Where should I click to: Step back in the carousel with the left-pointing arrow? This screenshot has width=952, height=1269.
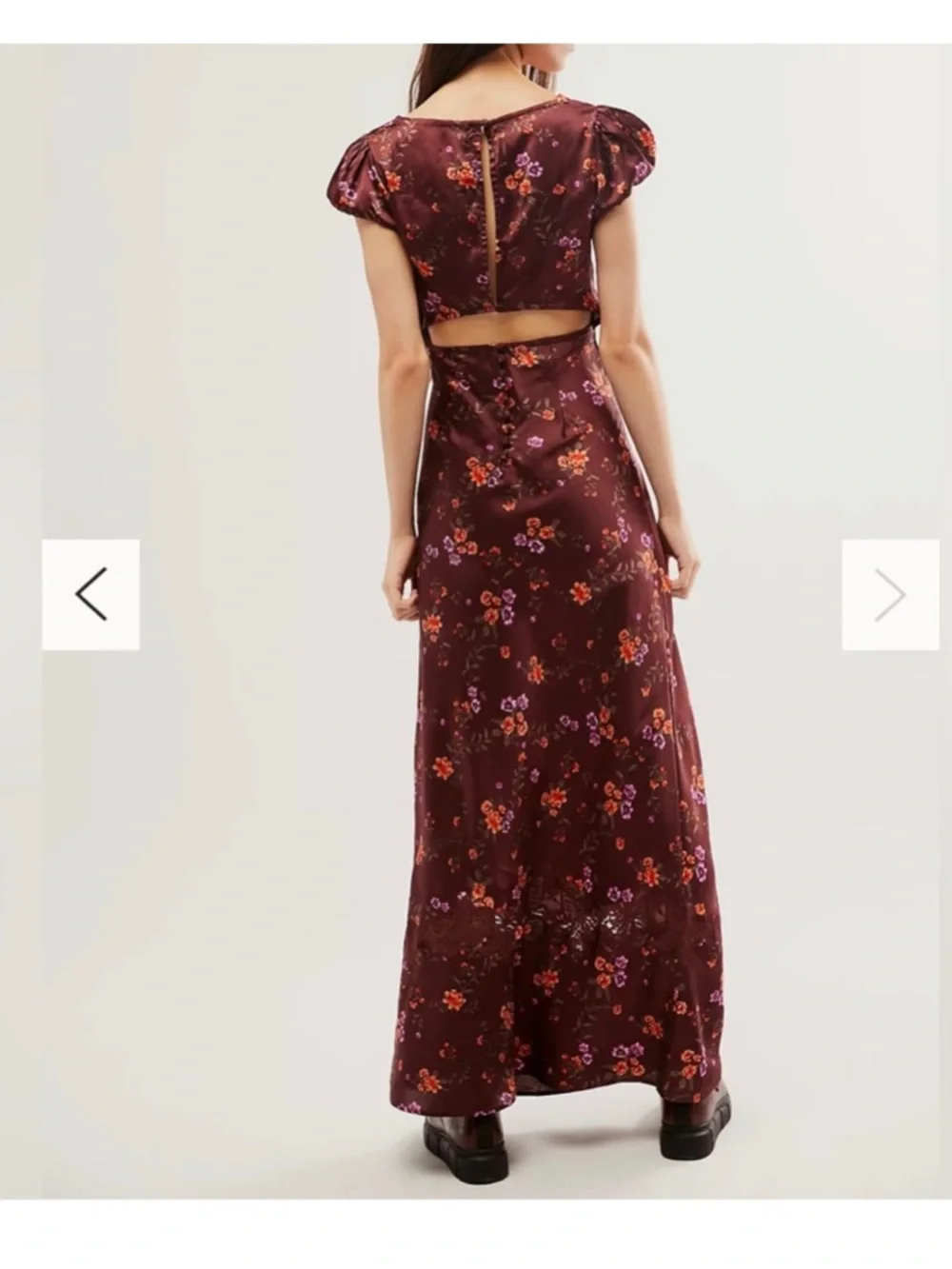tap(90, 592)
